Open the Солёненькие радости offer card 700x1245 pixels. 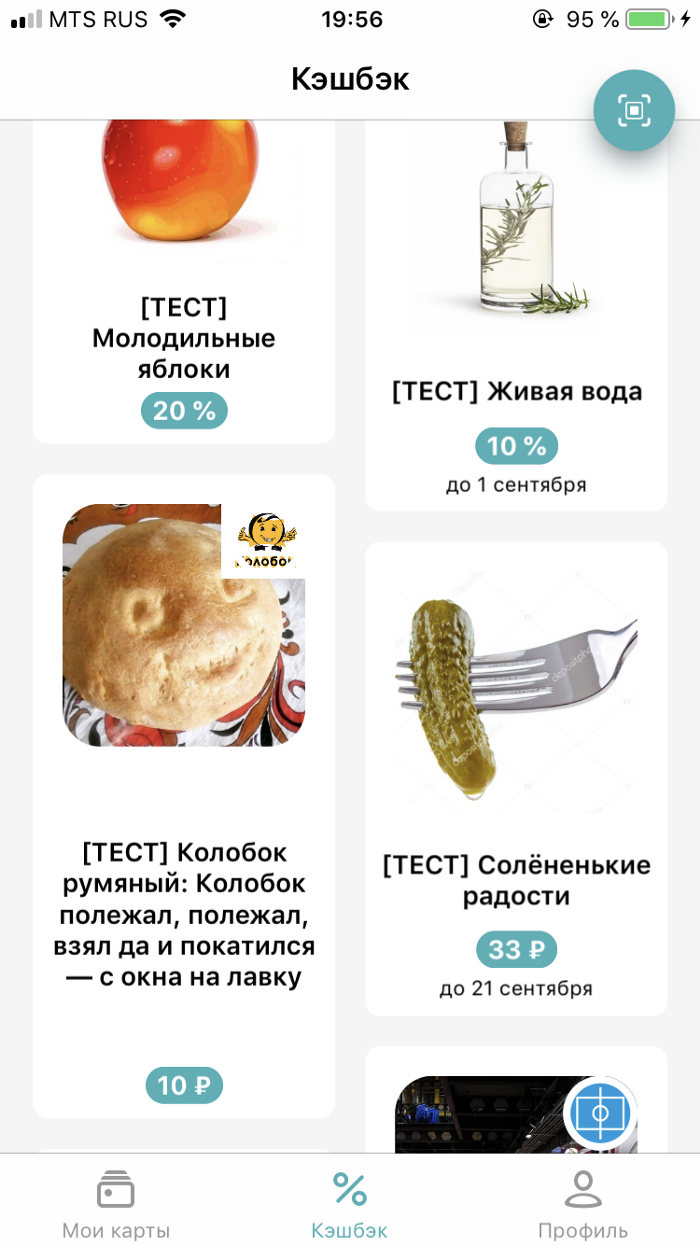pyautogui.click(x=516, y=780)
